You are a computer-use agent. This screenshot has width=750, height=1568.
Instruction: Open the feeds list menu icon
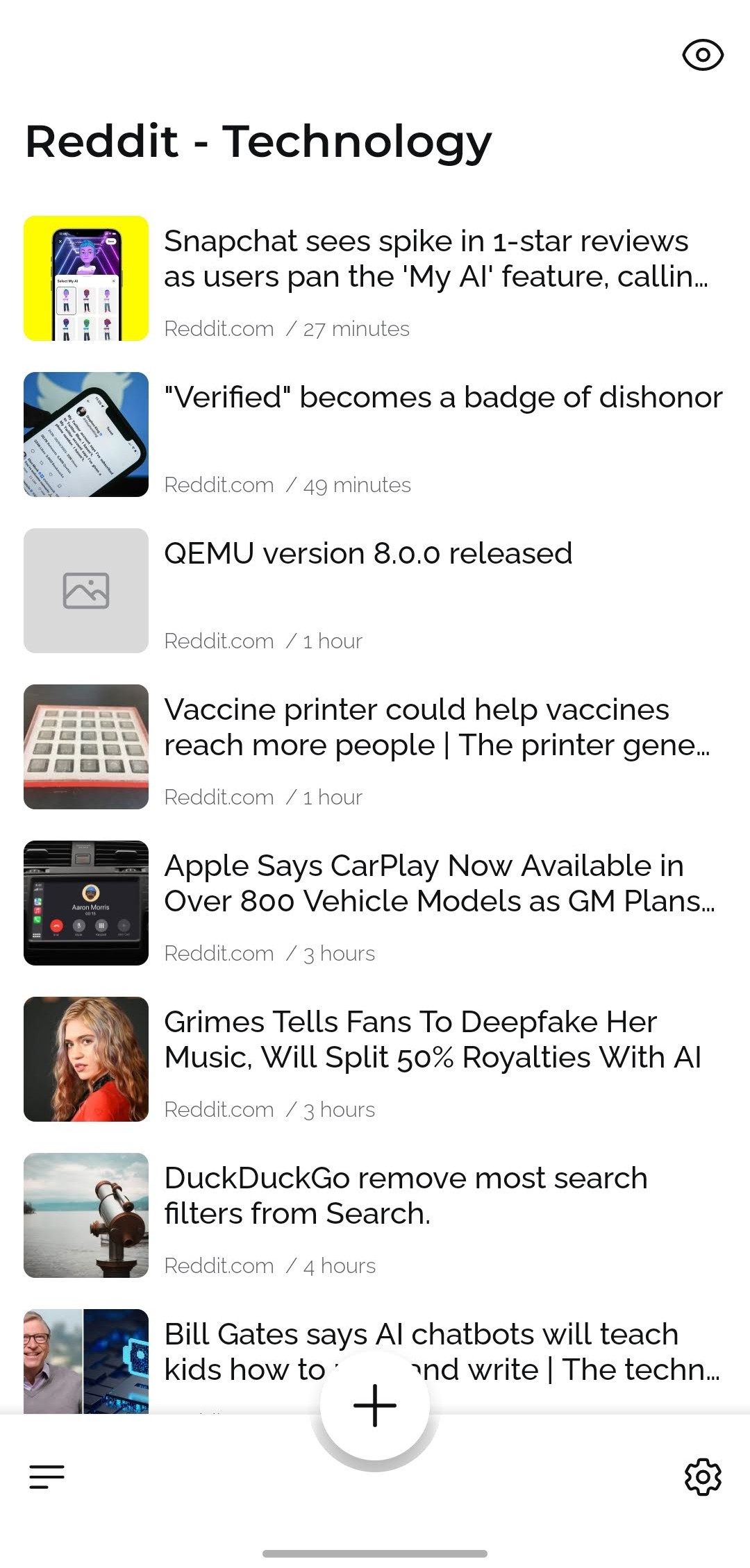[47, 1476]
